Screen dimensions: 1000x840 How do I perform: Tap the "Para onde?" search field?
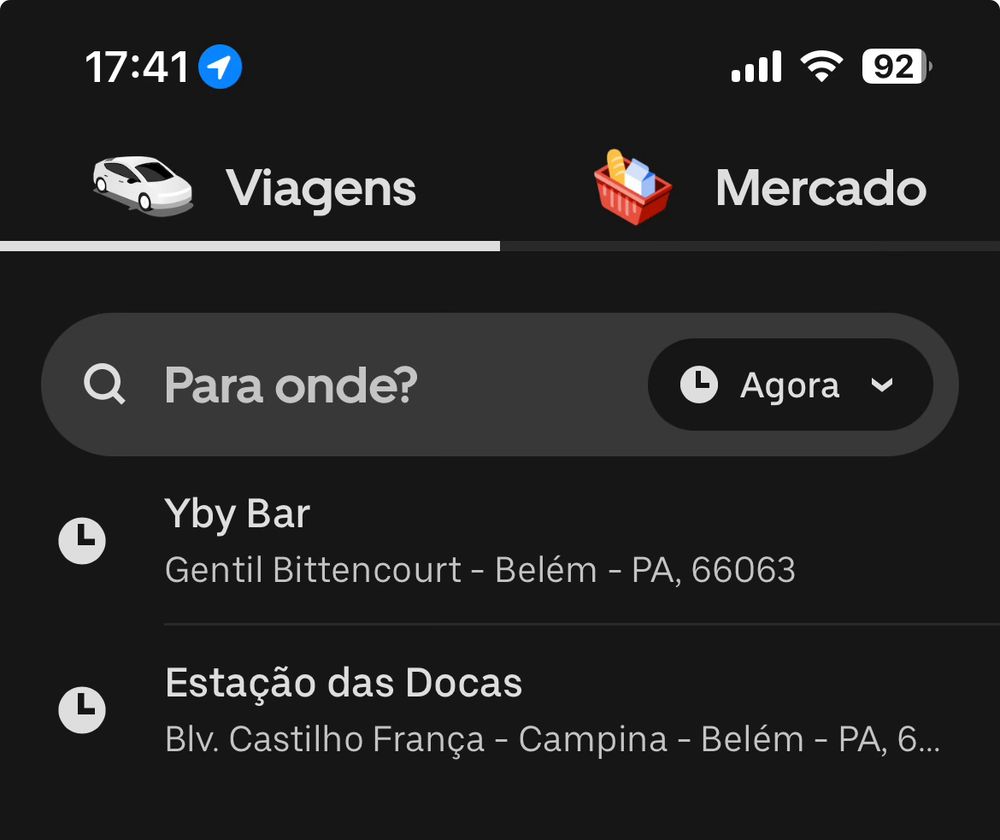click(340, 385)
